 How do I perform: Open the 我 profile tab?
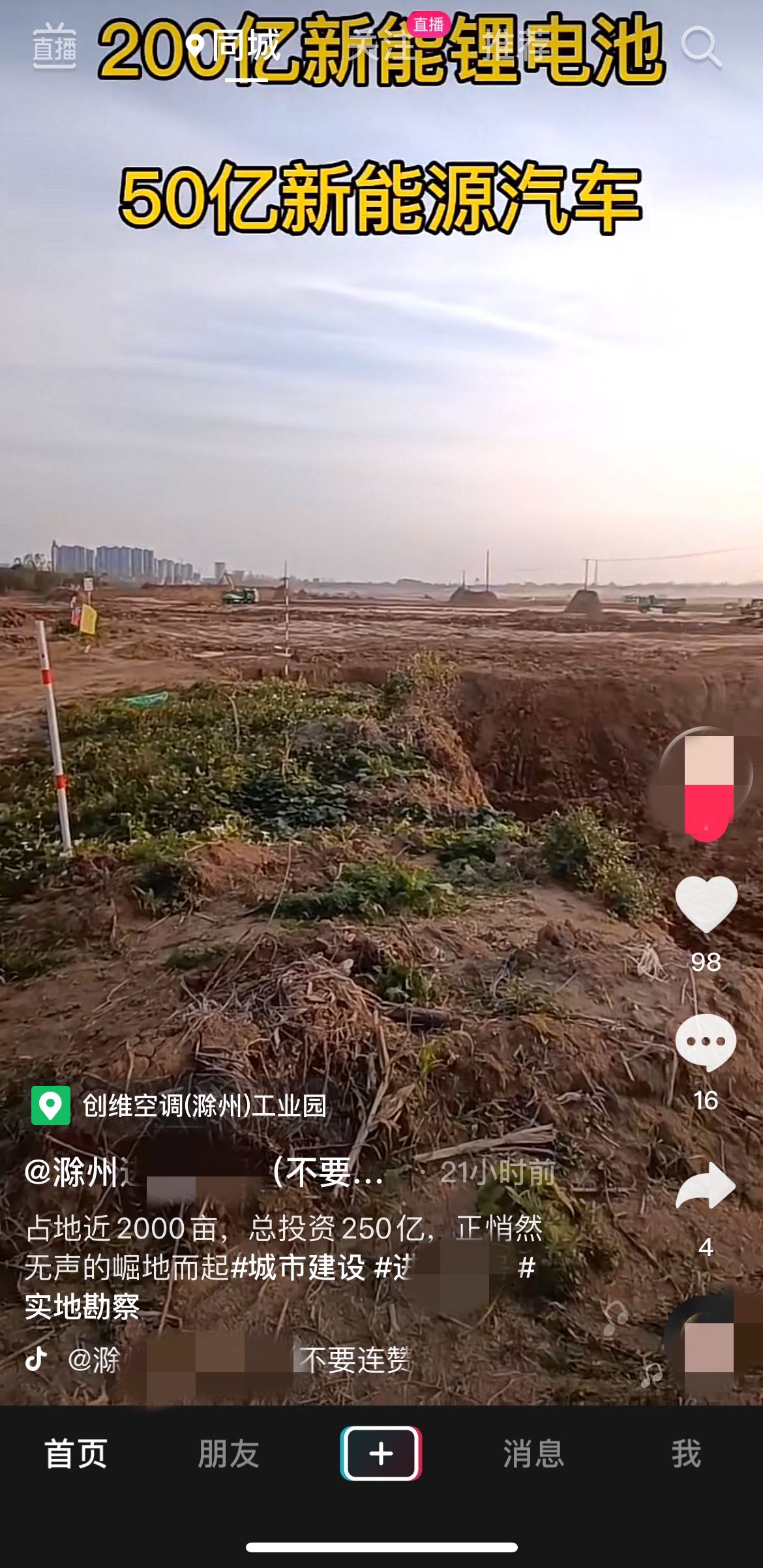tap(686, 1453)
